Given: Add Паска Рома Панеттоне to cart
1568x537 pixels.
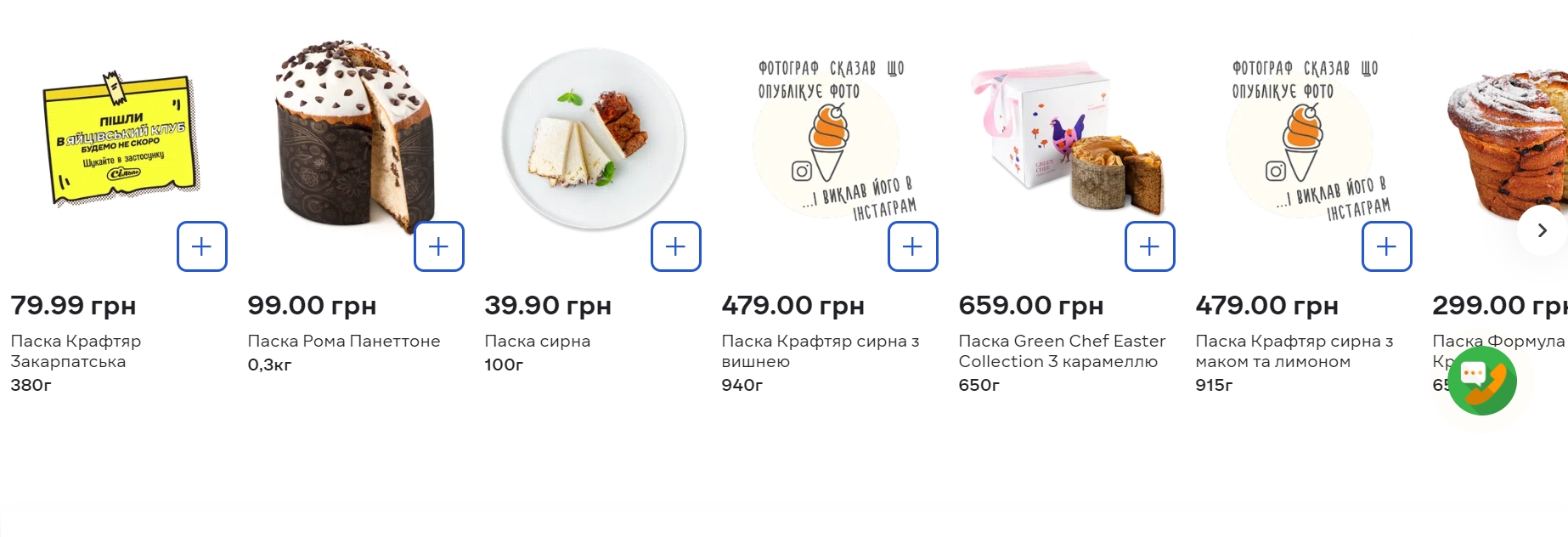Looking at the screenshot, I should tap(439, 246).
